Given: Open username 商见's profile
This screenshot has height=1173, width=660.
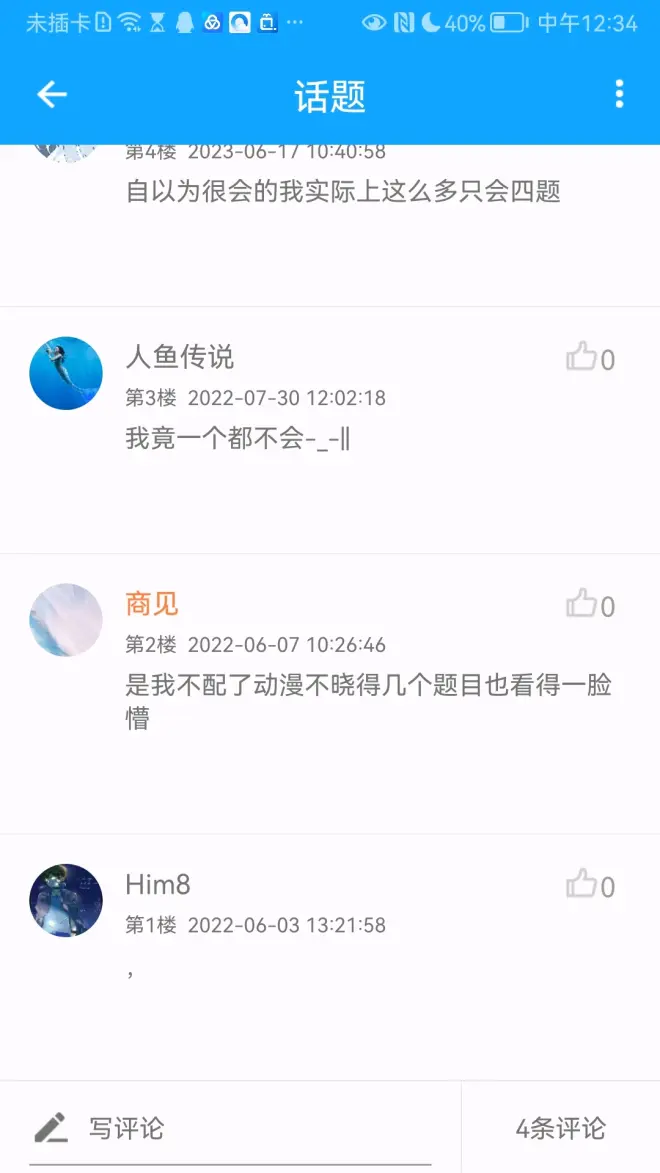Looking at the screenshot, I should click(x=152, y=604).
